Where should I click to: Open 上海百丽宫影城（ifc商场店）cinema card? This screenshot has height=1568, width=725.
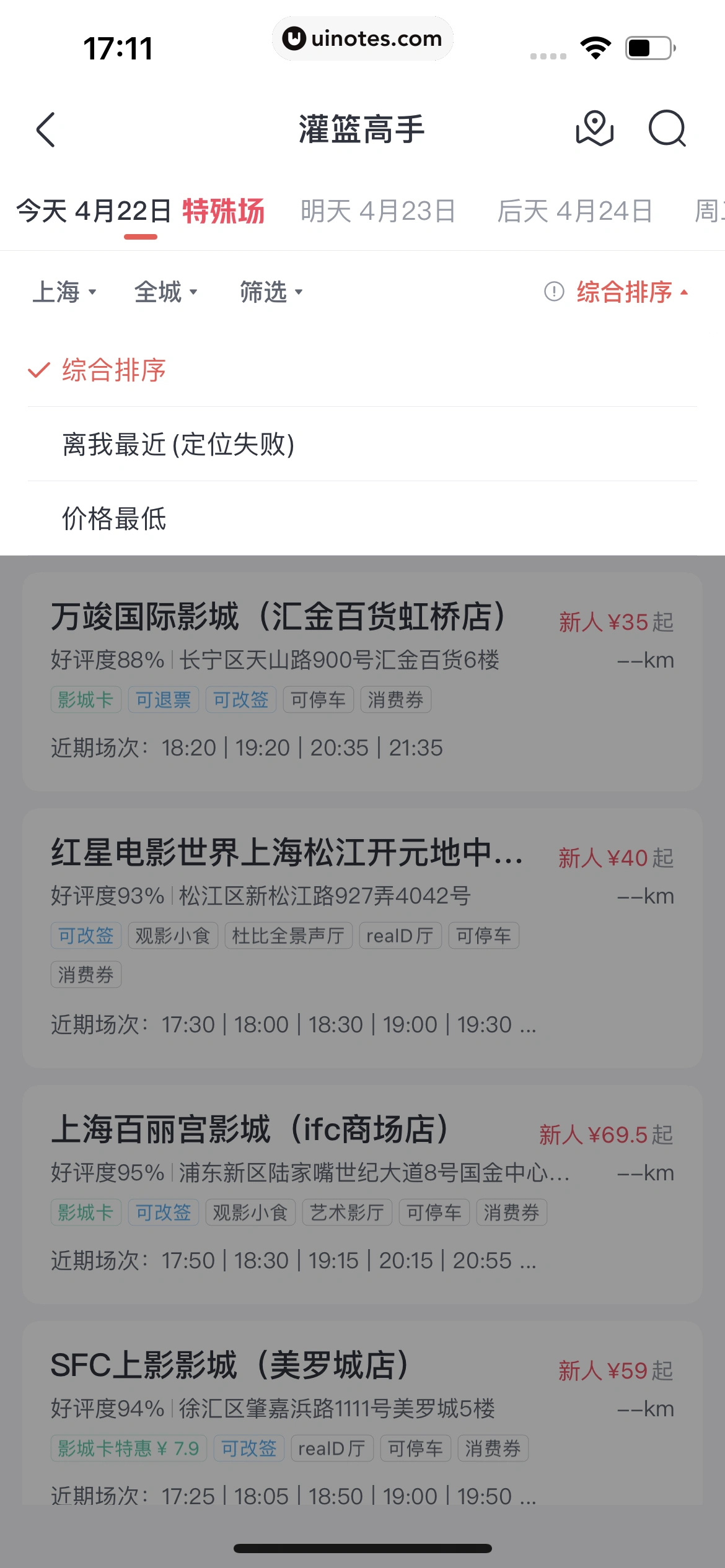362,1193
